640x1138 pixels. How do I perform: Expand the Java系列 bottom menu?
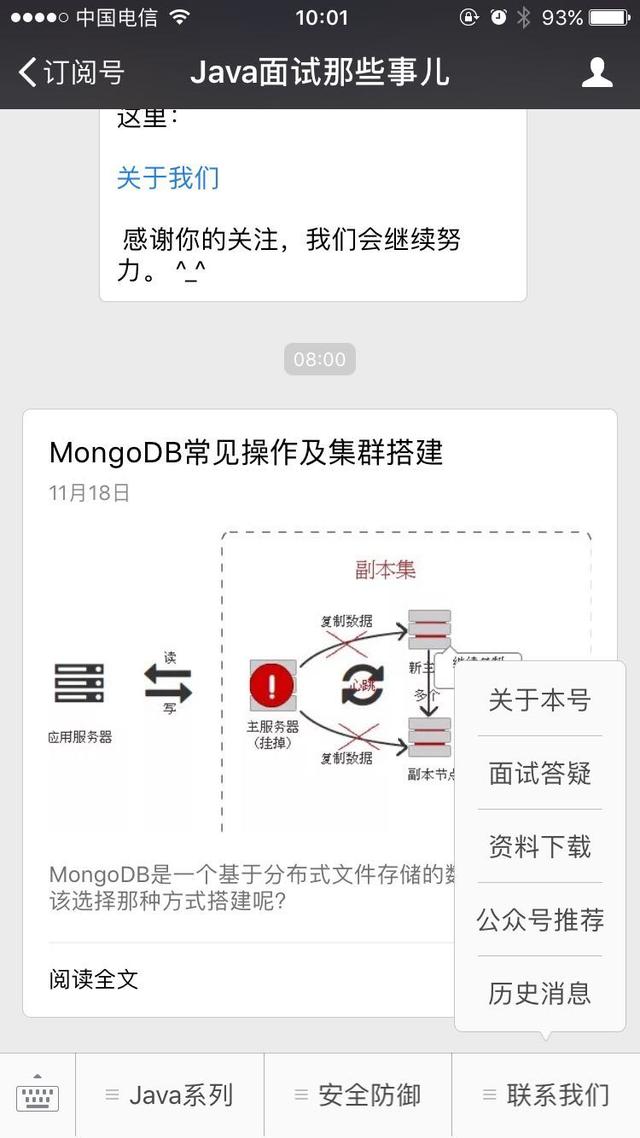point(170,1095)
